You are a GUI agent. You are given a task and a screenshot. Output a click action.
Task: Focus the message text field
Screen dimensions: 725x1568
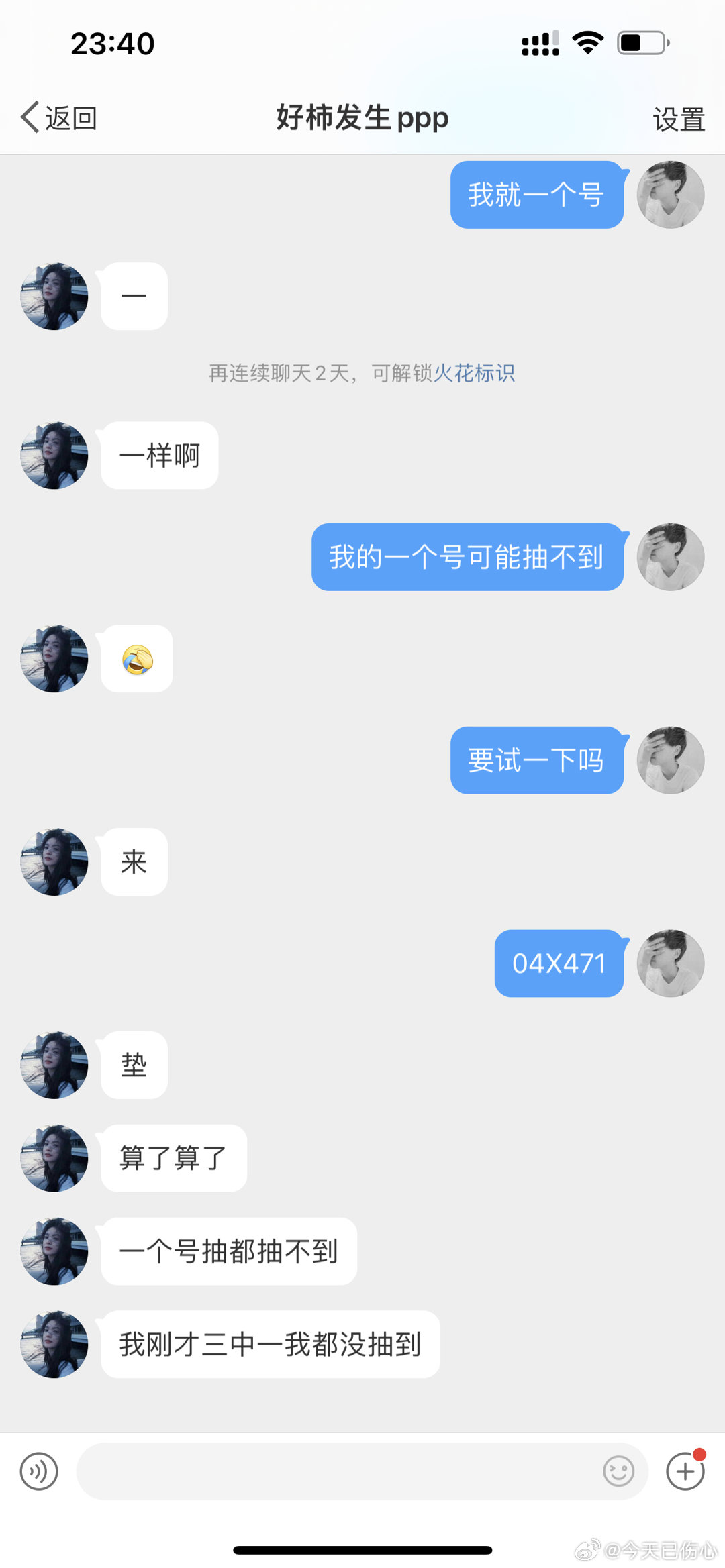point(336,1471)
